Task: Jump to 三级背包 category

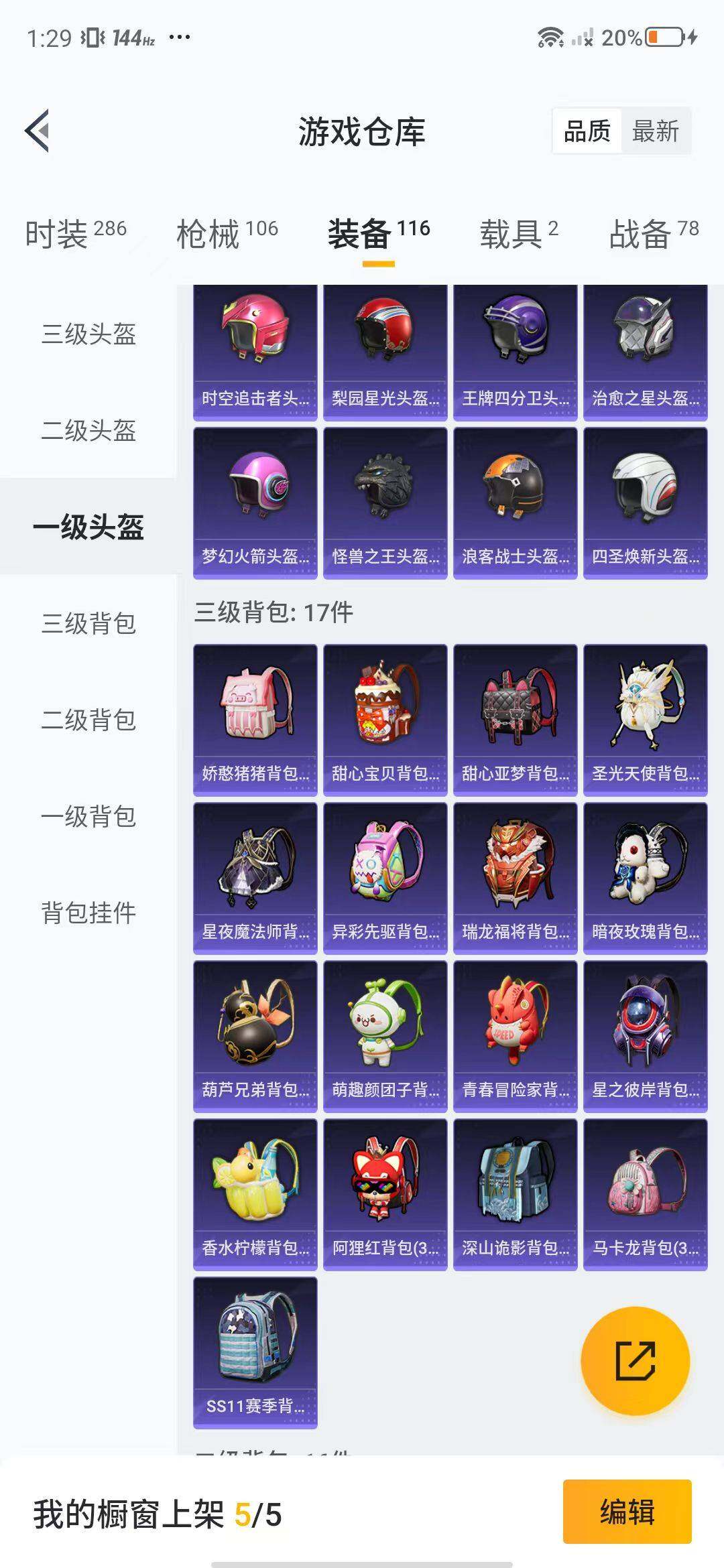Action: click(88, 623)
